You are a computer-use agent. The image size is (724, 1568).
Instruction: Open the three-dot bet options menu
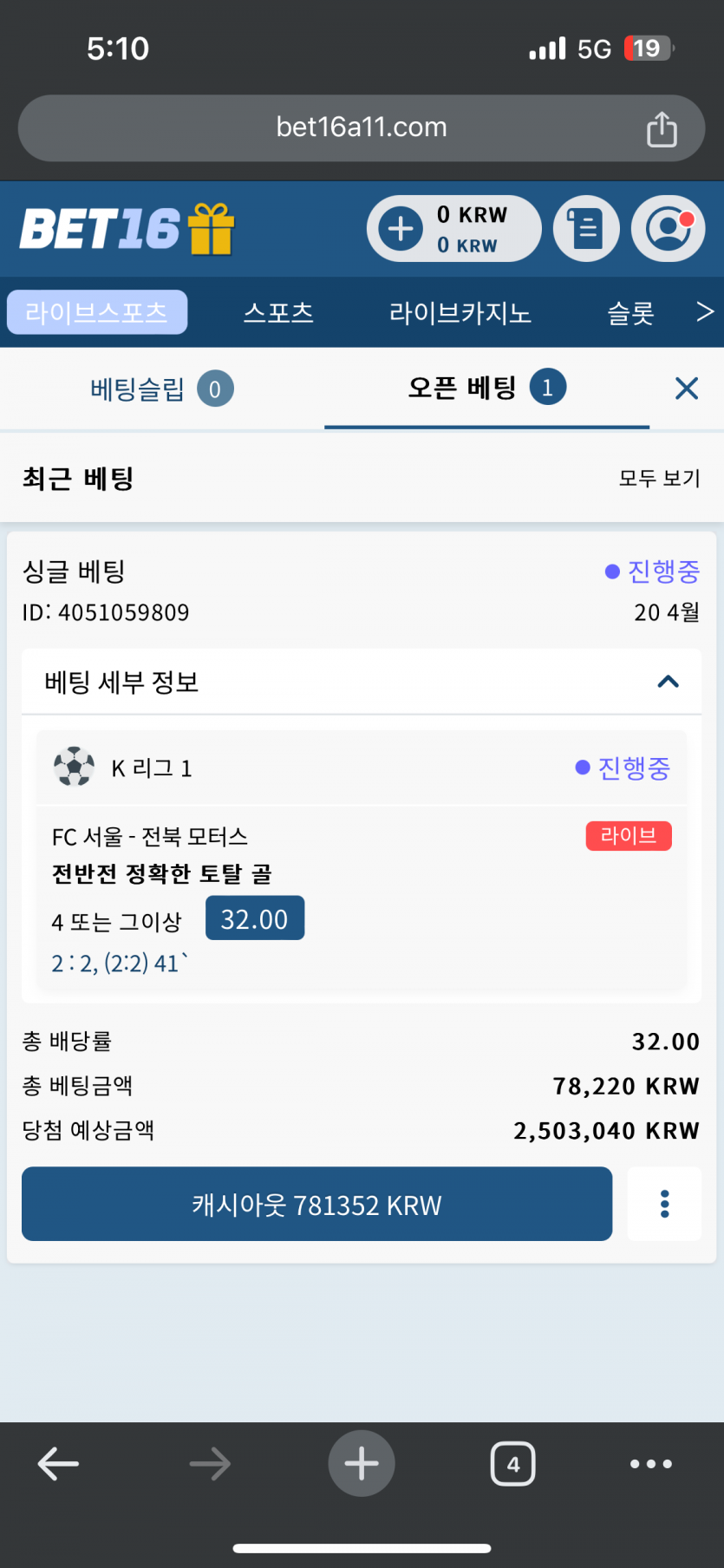pos(664,1204)
